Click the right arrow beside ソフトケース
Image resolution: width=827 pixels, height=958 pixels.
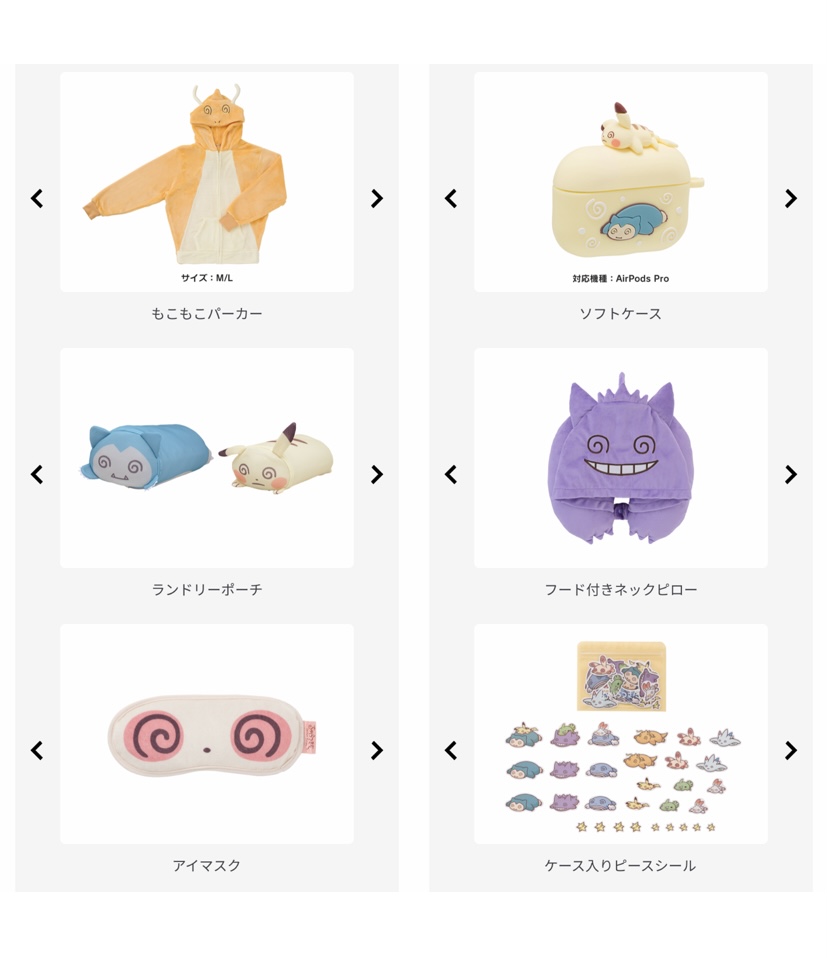click(x=790, y=198)
